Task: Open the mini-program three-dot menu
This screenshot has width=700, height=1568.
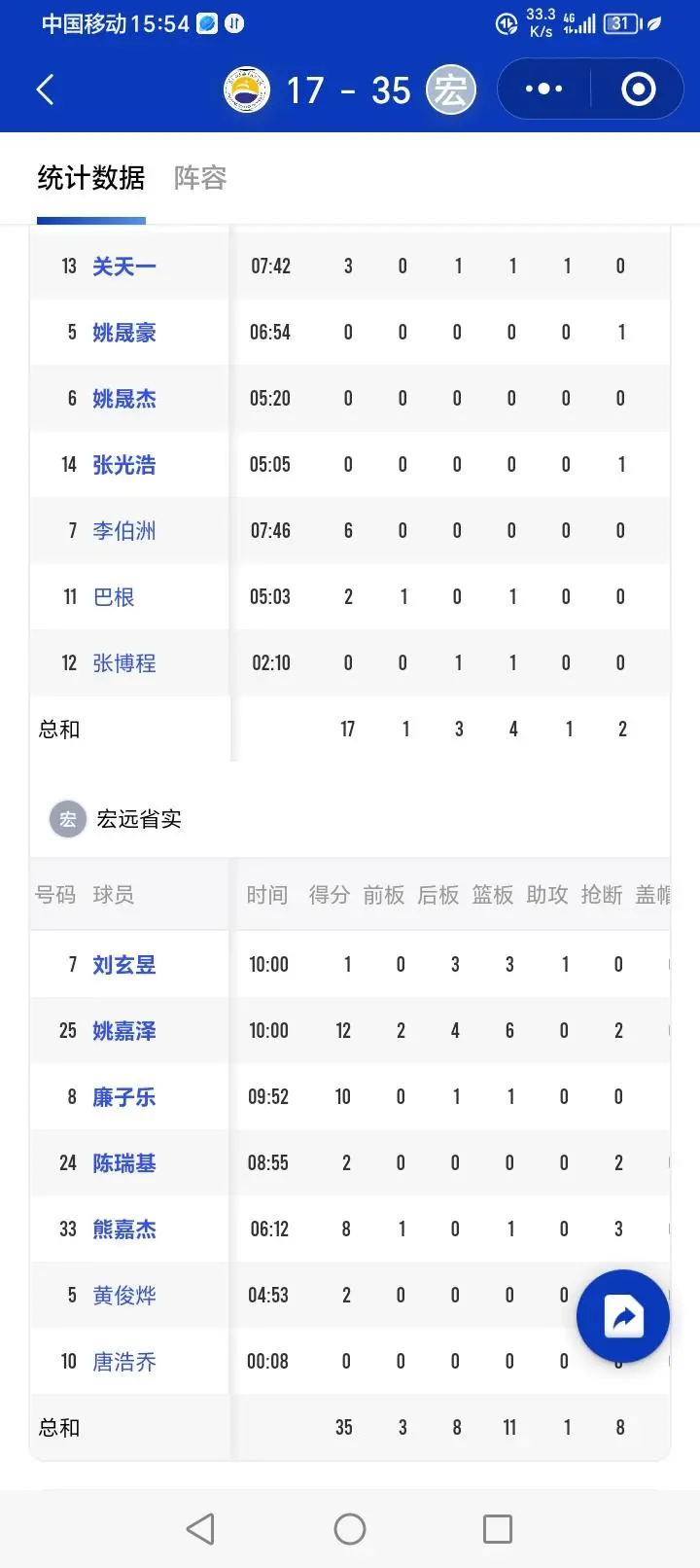Action: pos(543,89)
